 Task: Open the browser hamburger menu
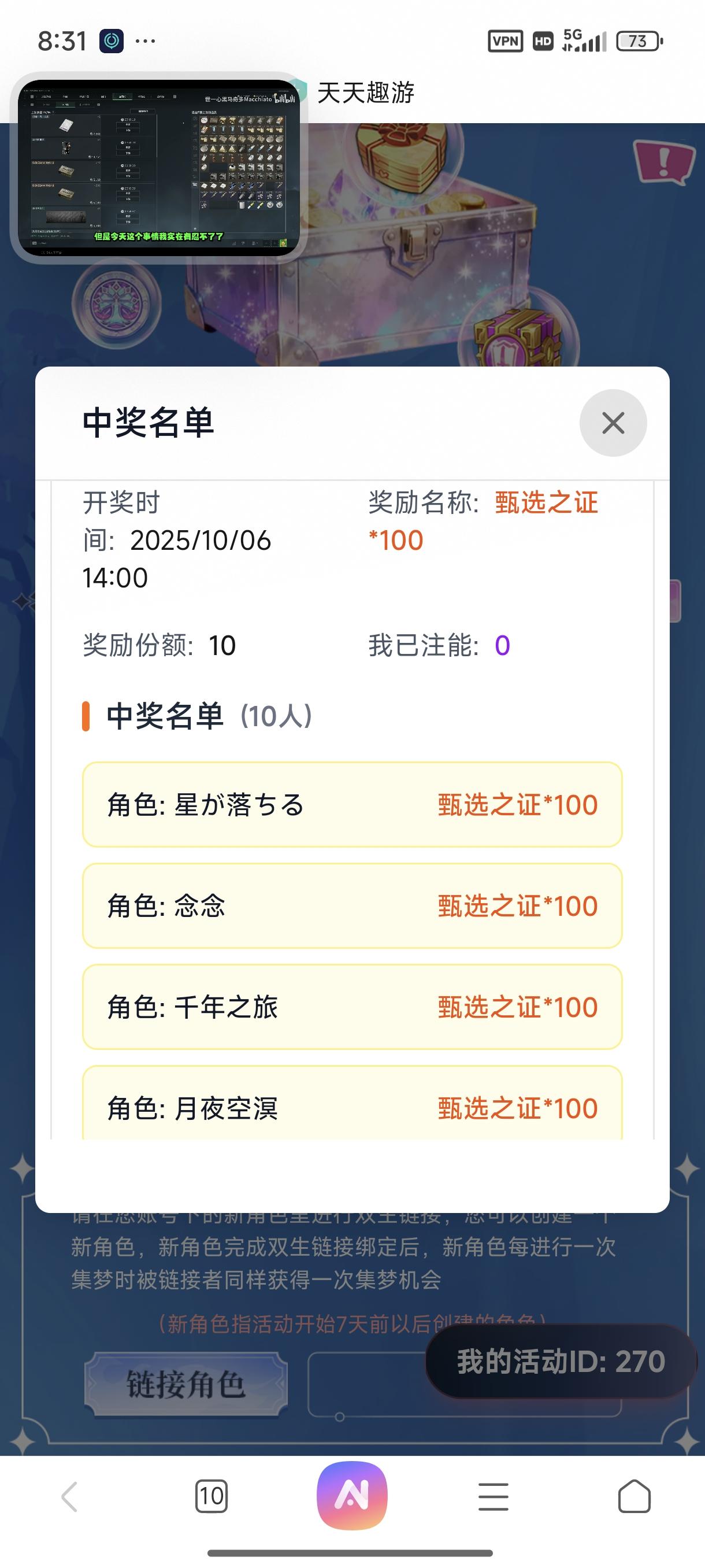pos(493,1497)
